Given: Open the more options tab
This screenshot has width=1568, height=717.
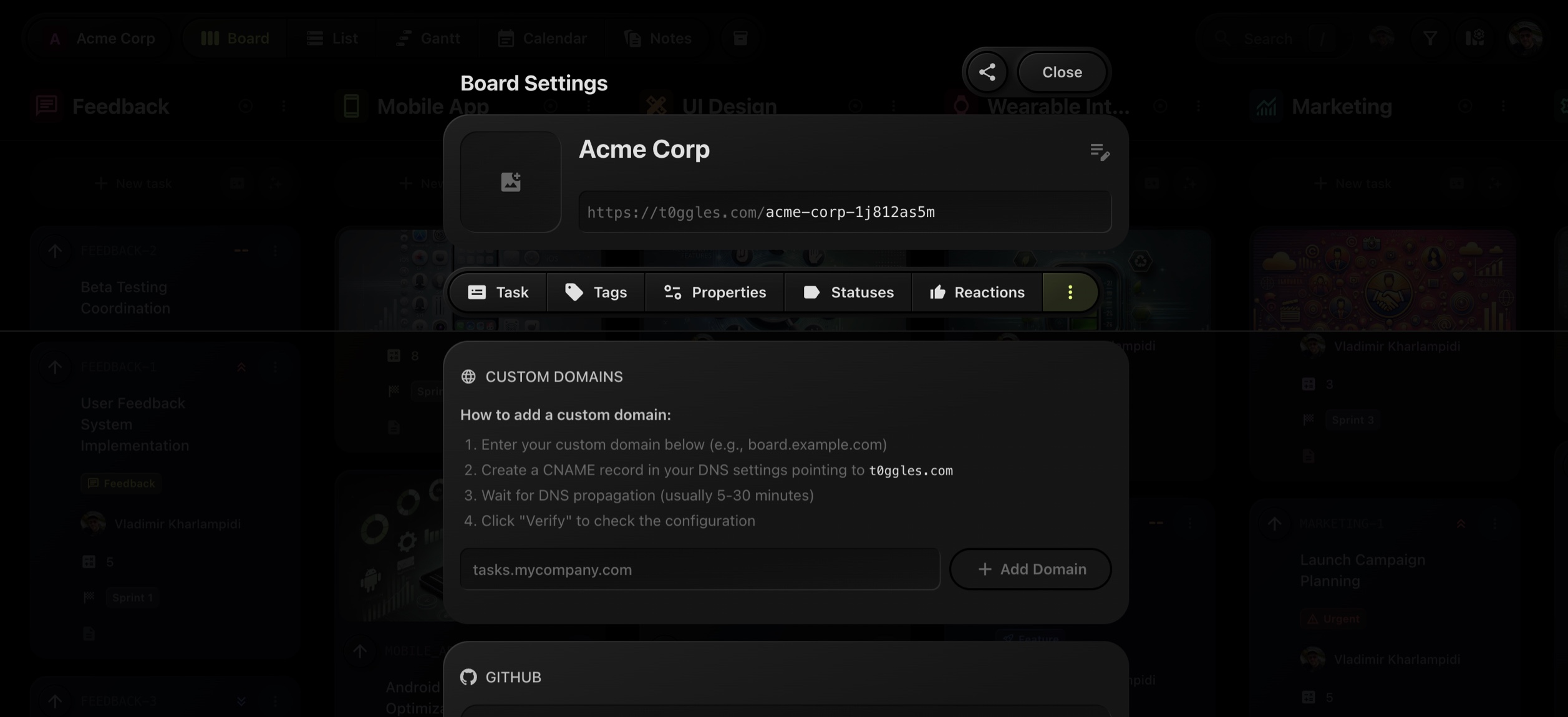Looking at the screenshot, I should click(1070, 292).
